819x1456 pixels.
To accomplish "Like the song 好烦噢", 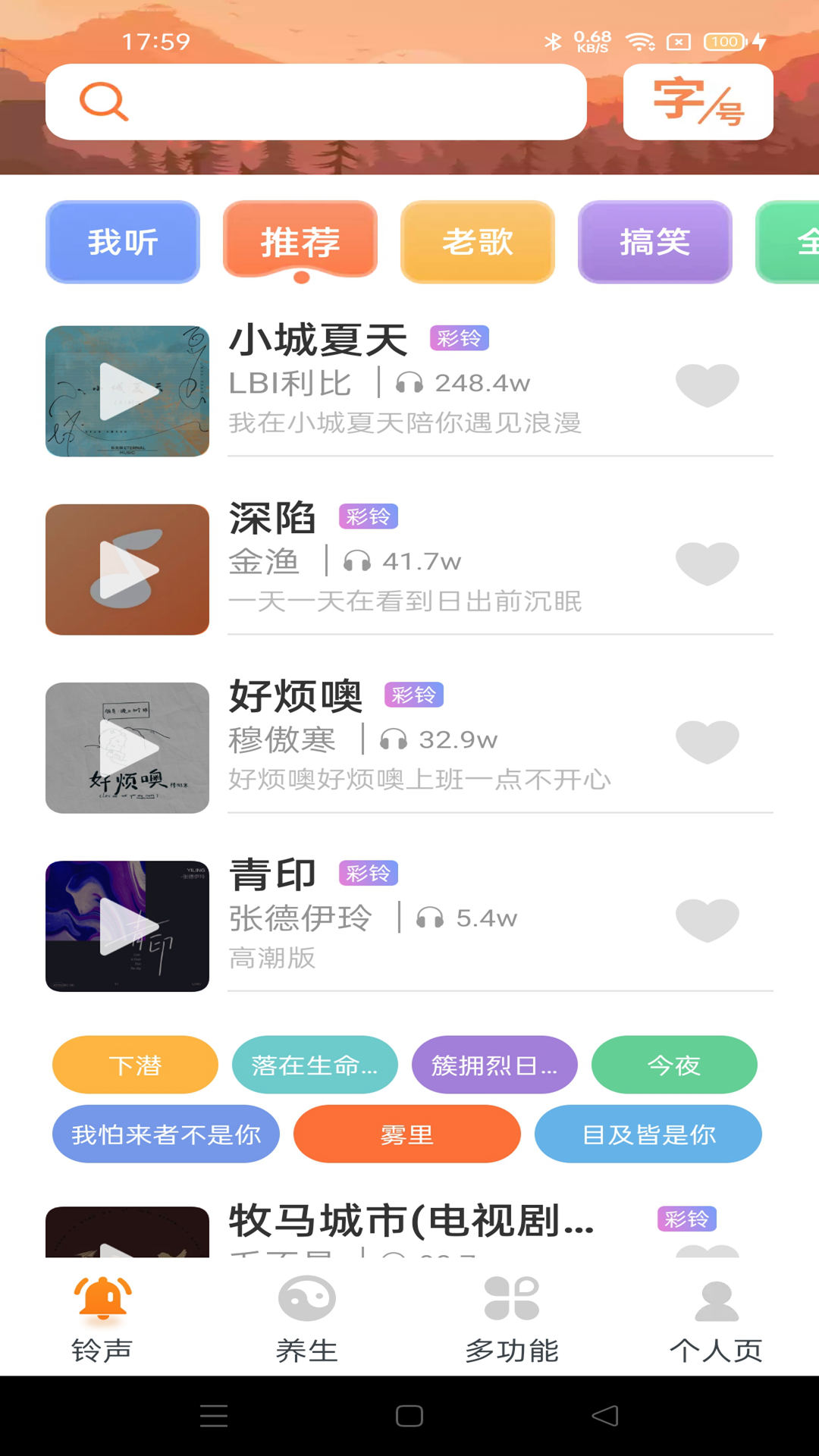I will point(707,741).
